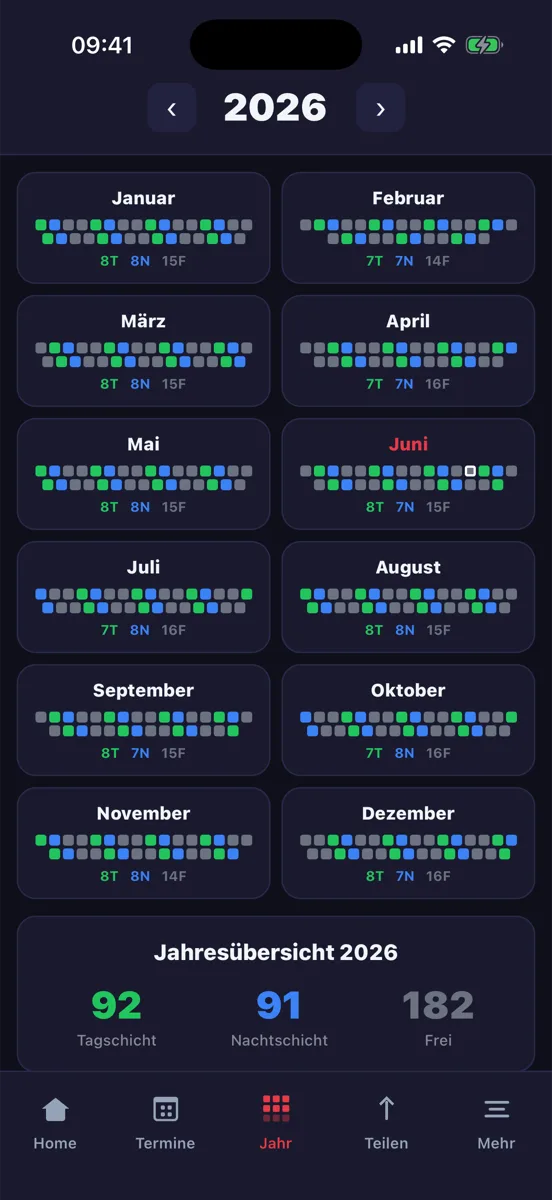Show the Juli month card
Image resolution: width=552 pixels, height=1200 pixels.
(144, 597)
